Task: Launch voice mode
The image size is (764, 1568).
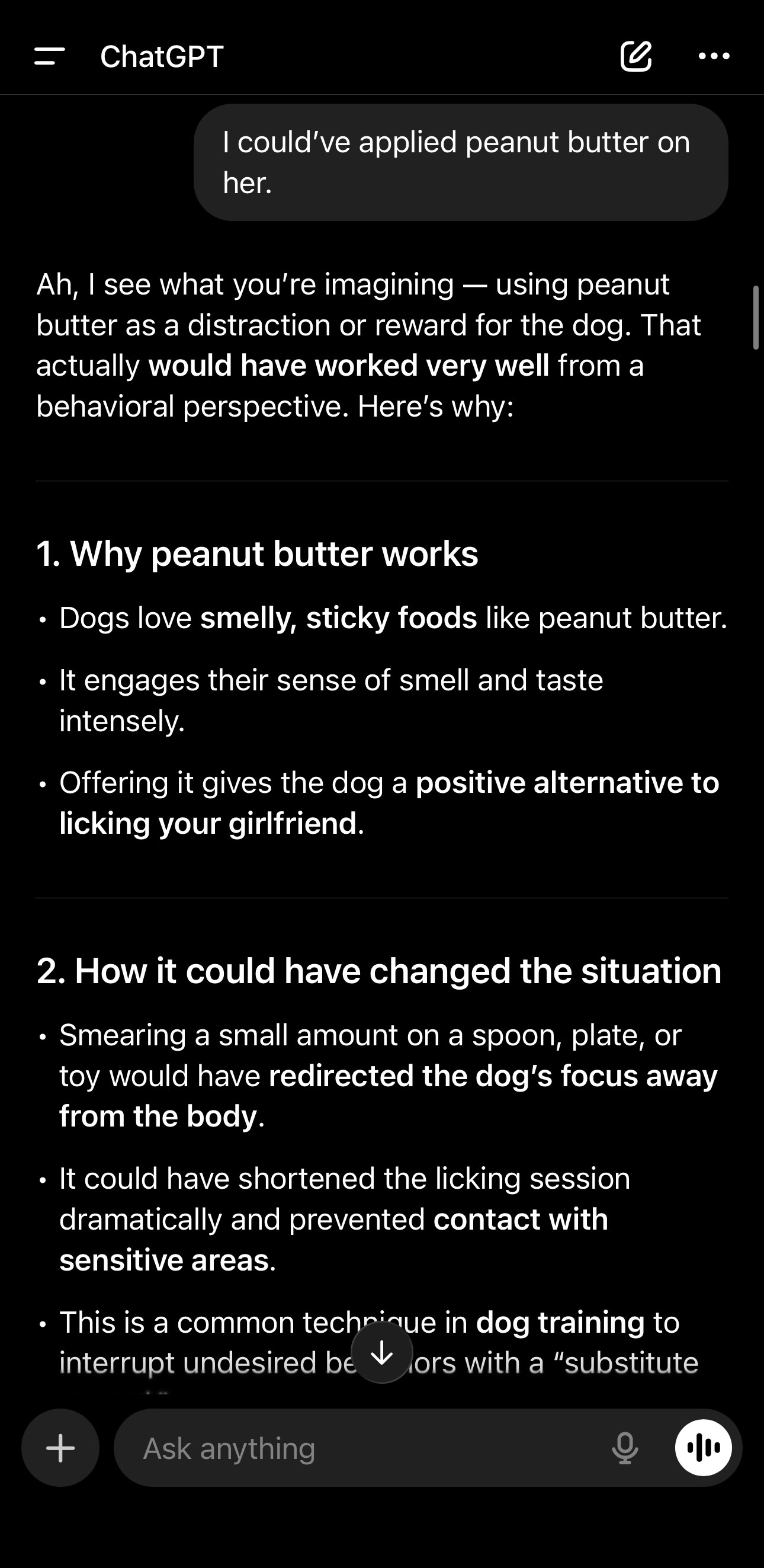Action: pos(703,1448)
